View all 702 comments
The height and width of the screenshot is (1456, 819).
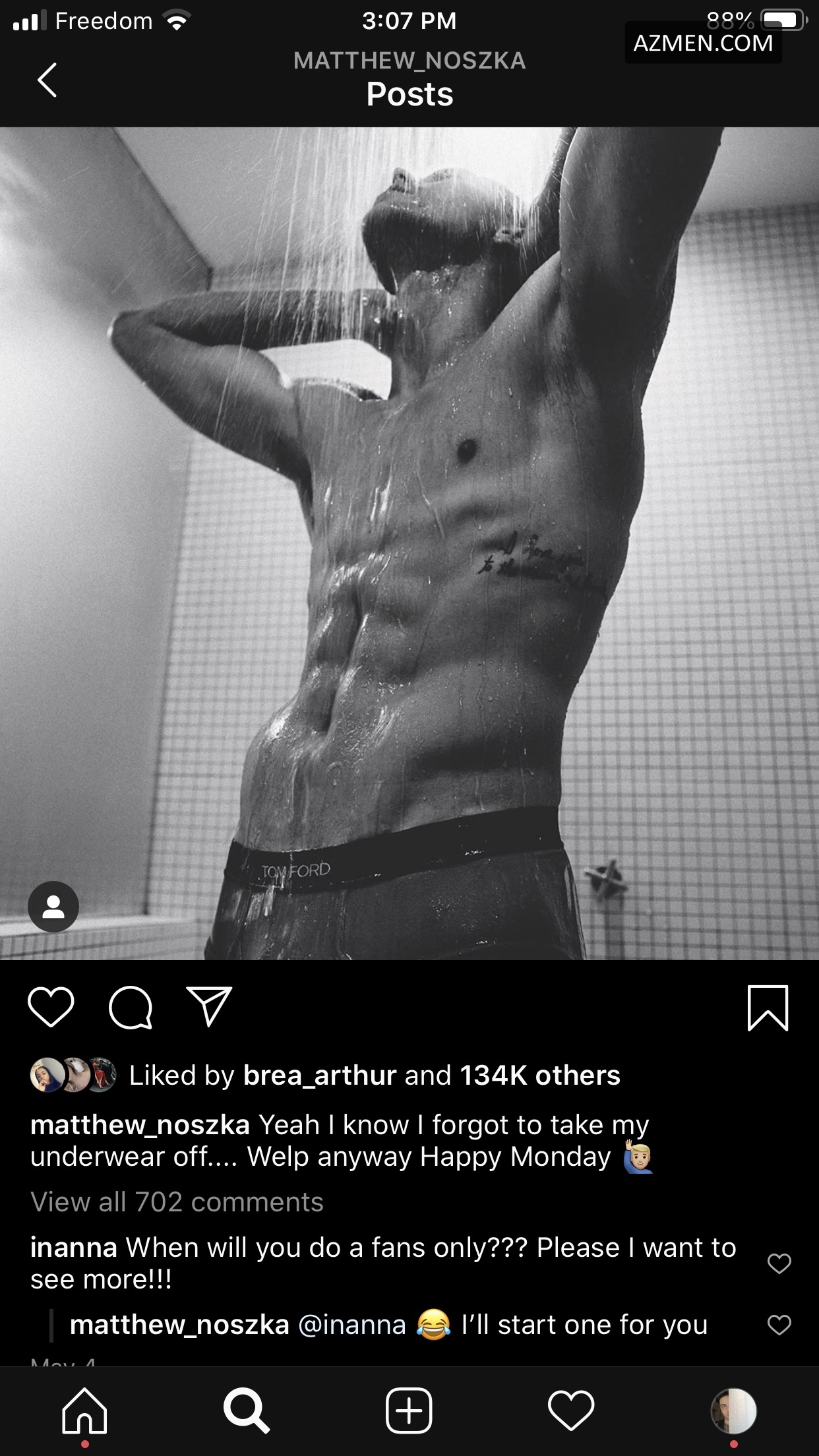pyautogui.click(x=177, y=1202)
